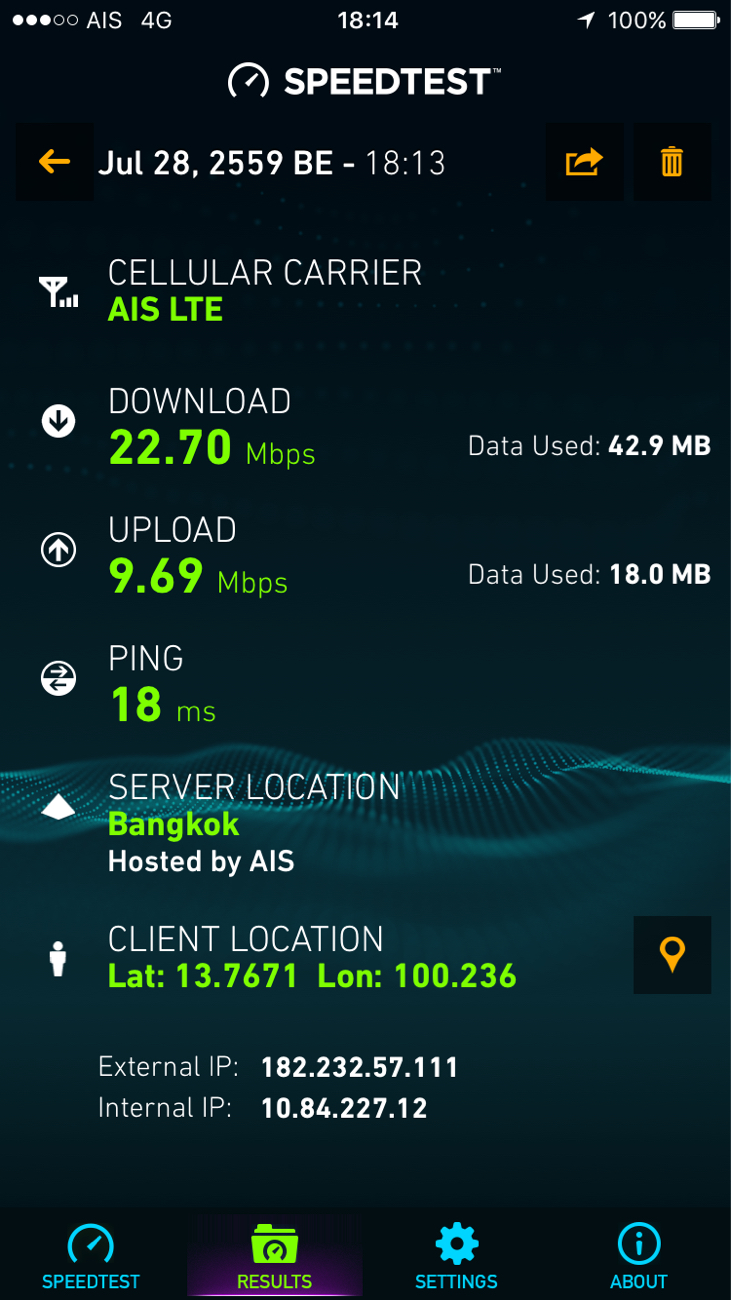Show client location on map
731x1300 pixels.
672,954
